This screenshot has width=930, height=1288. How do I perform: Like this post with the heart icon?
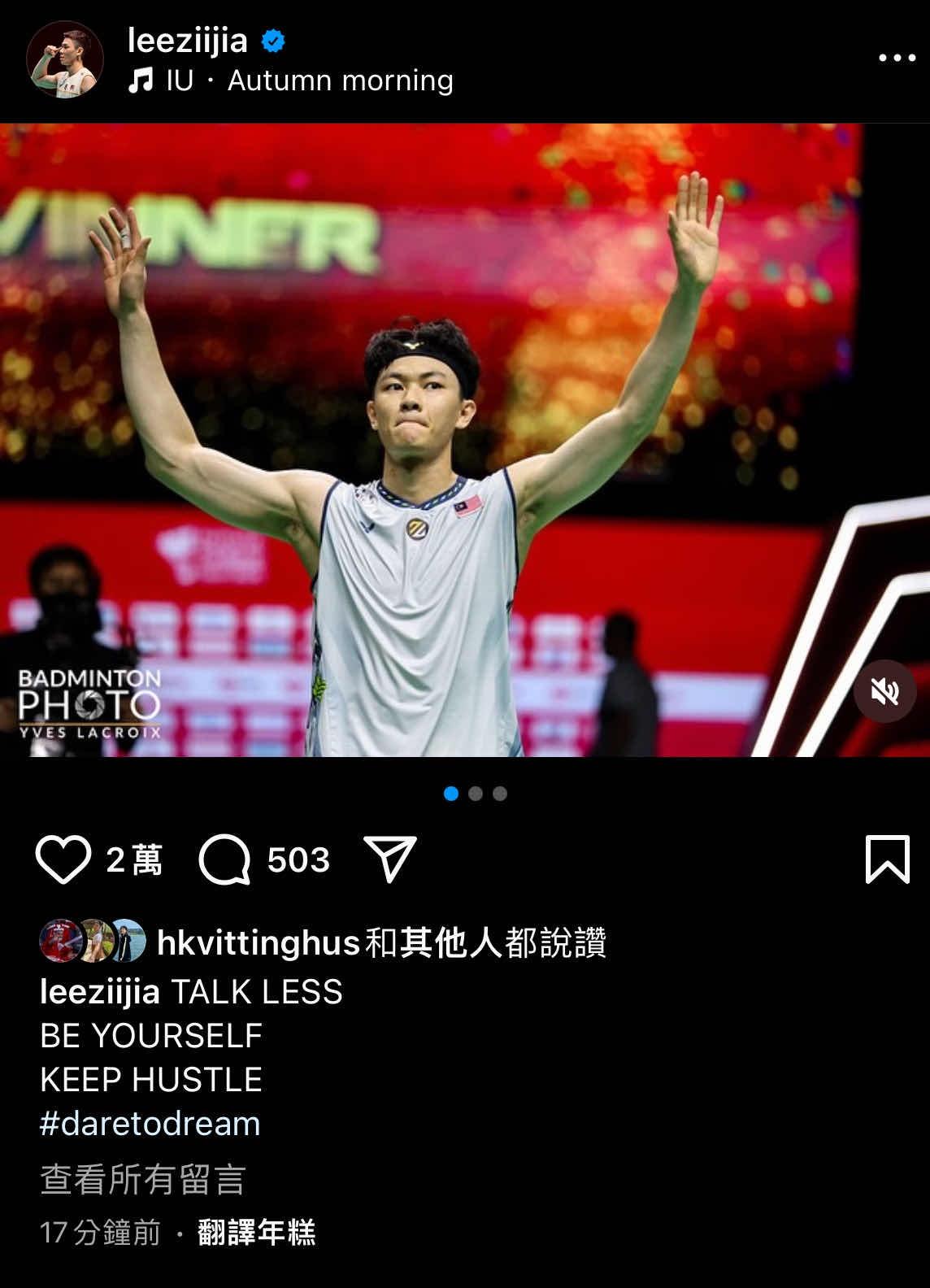tap(63, 859)
